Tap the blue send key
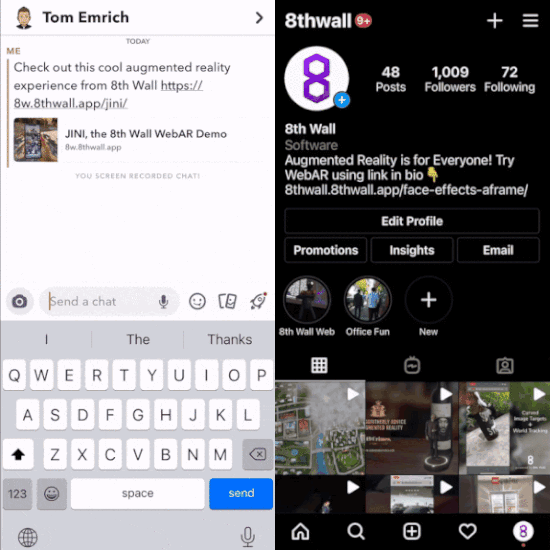The height and width of the screenshot is (550, 550). pyautogui.click(x=241, y=493)
